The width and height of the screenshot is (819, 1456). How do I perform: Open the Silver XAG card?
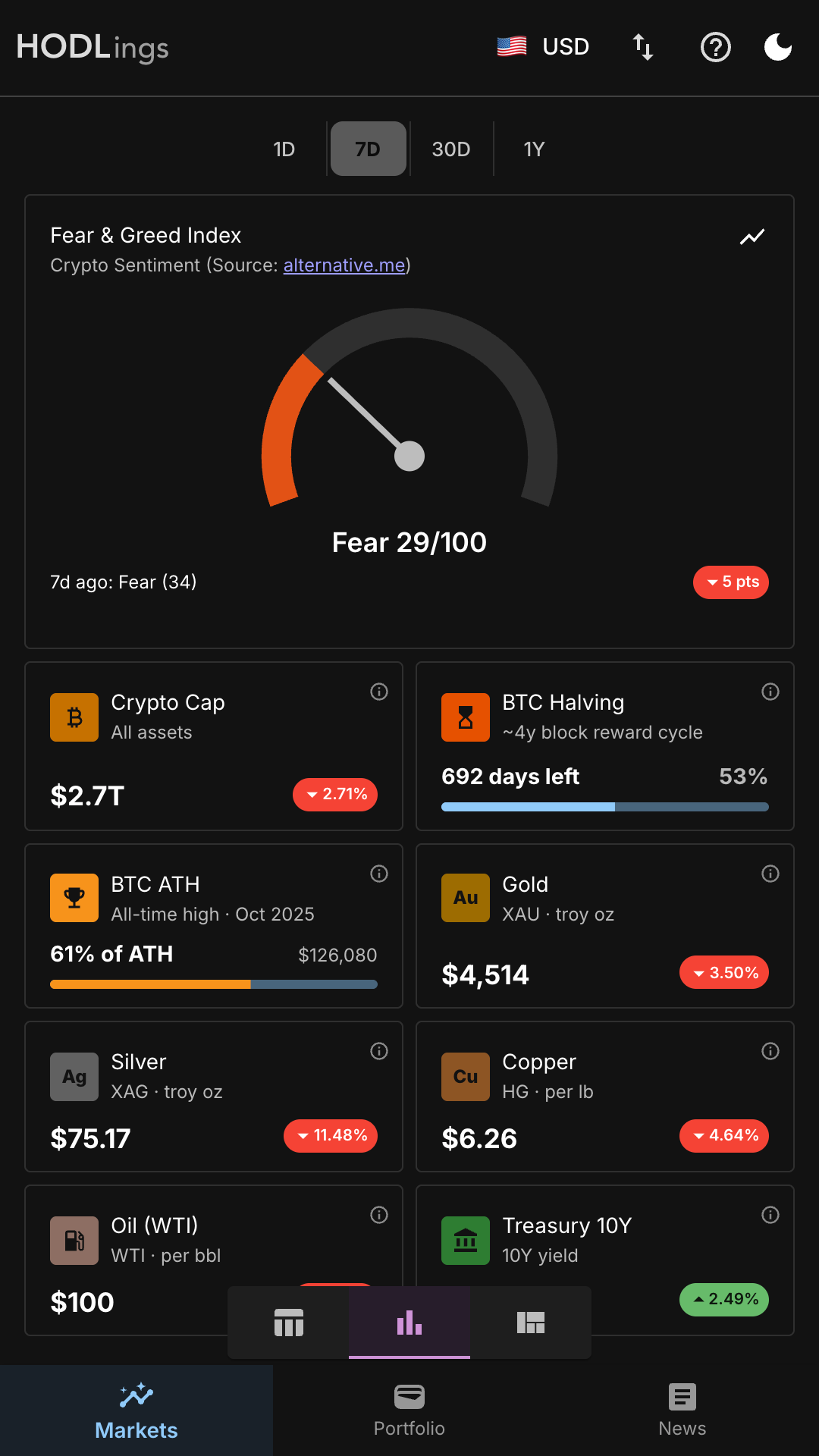coord(214,1097)
